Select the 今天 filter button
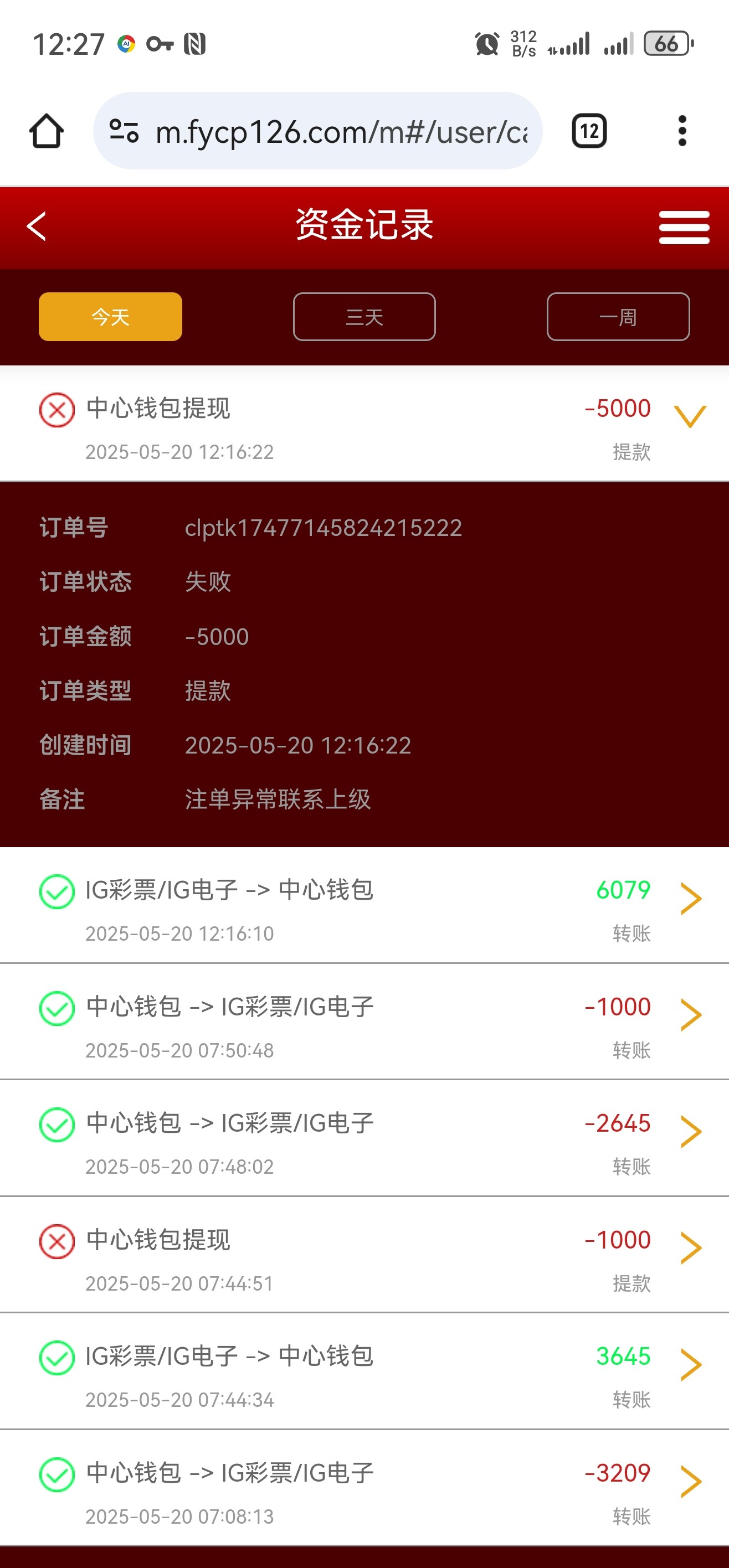This screenshot has width=729, height=1568. click(110, 317)
